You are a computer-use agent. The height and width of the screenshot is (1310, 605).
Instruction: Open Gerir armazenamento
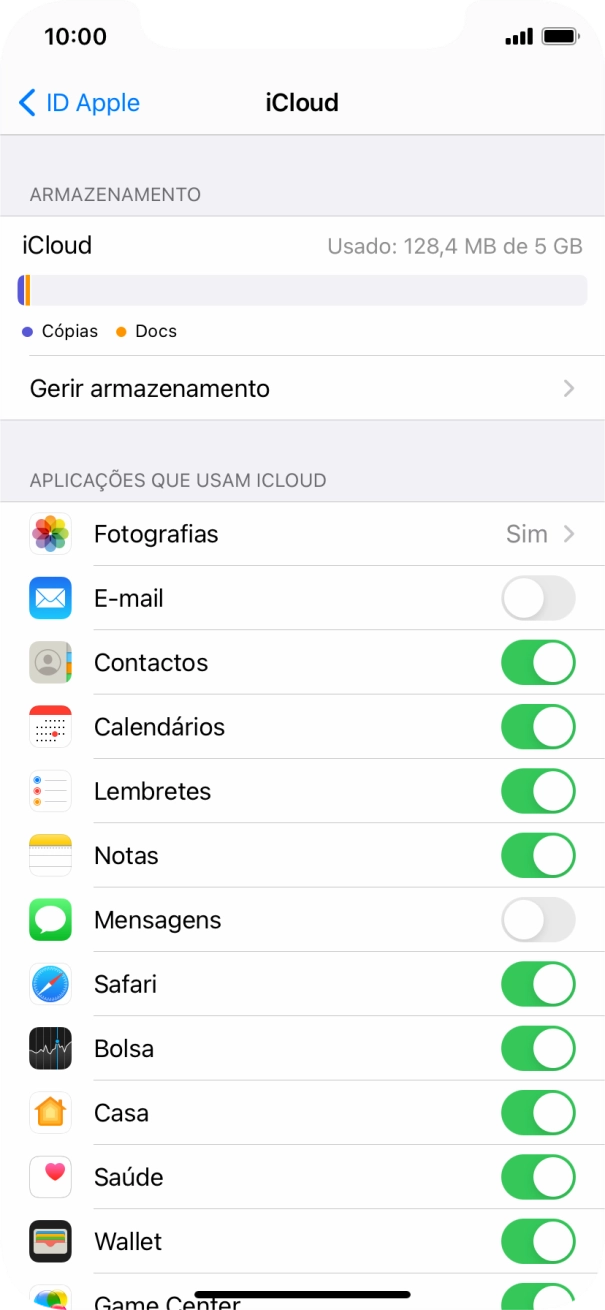(302, 388)
